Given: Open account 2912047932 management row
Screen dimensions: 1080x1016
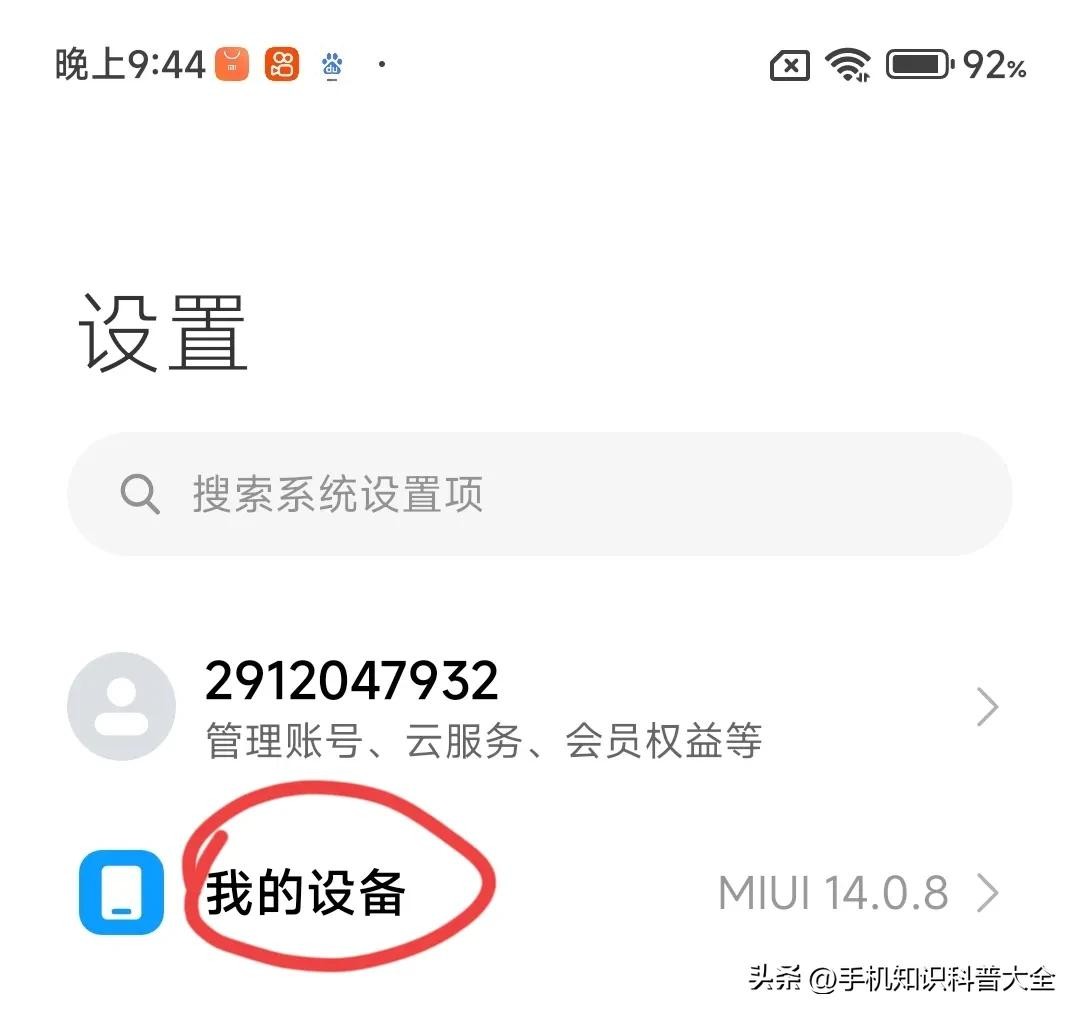Looking at the screenshot, I should pos(540,708).
